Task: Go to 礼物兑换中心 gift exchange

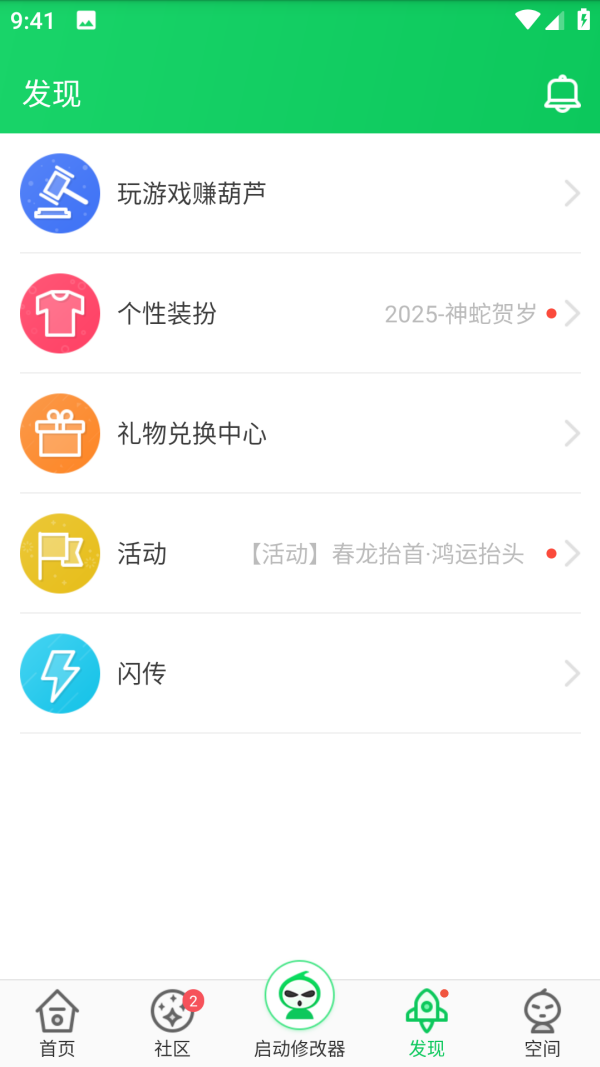Action: tap(300, 433)
